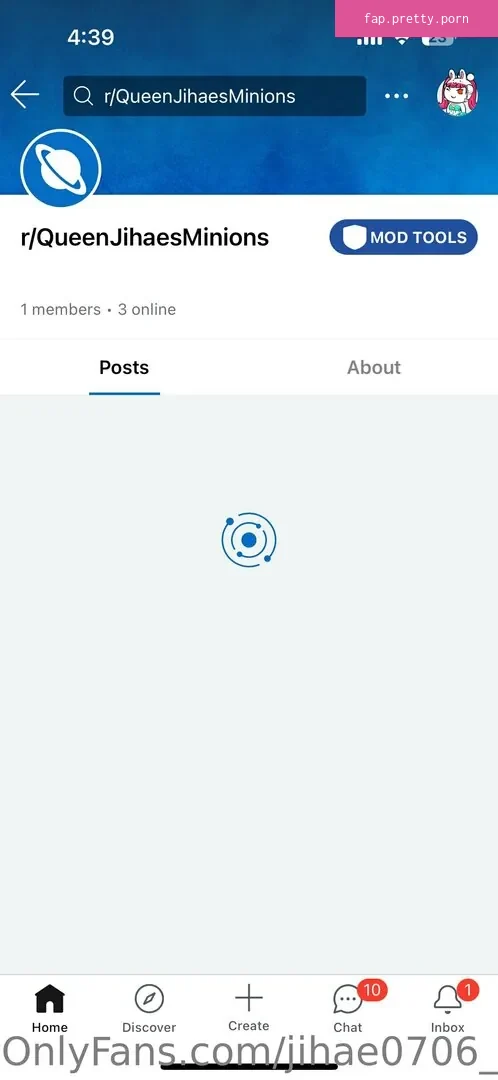Go to the Home tab

50,1008
